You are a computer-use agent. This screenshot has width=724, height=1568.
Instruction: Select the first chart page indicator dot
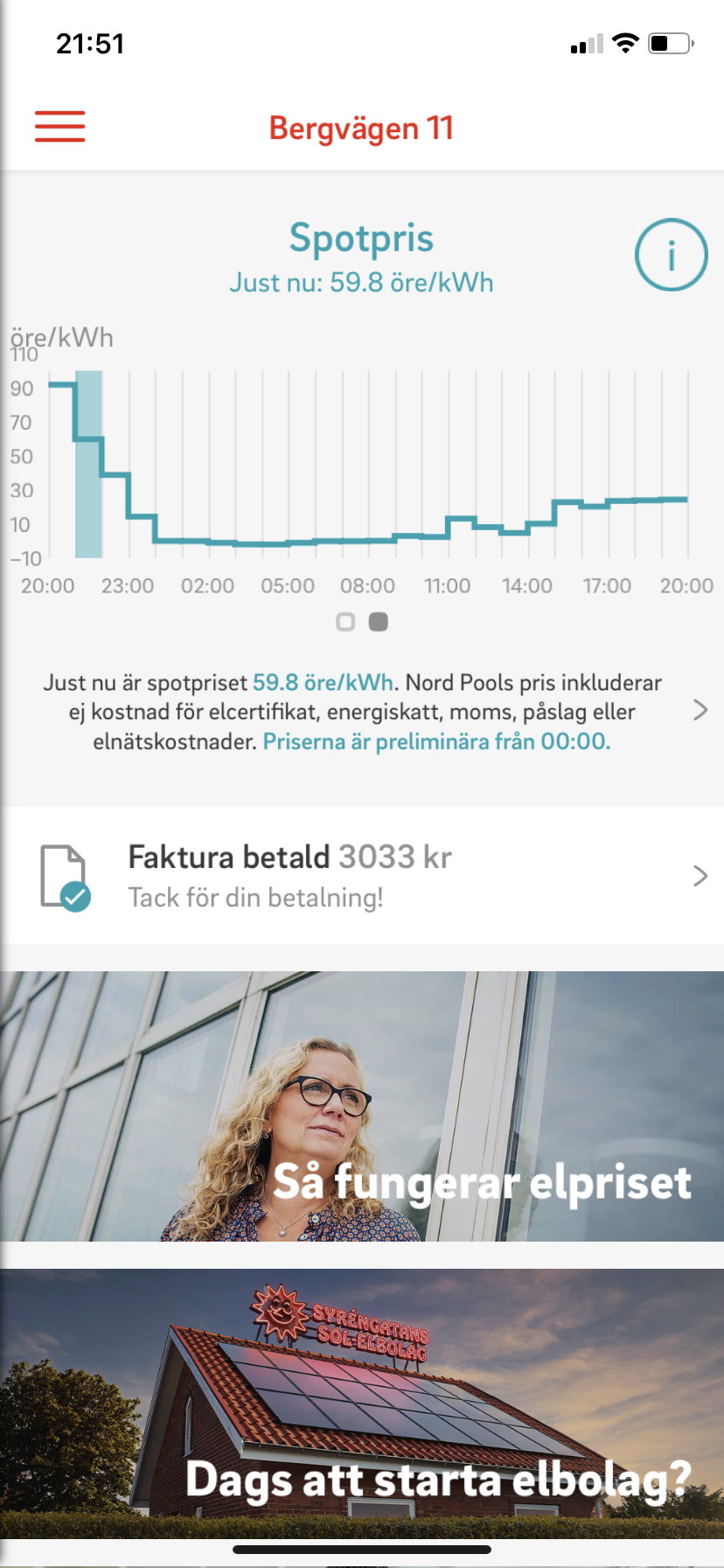[345, 622]
